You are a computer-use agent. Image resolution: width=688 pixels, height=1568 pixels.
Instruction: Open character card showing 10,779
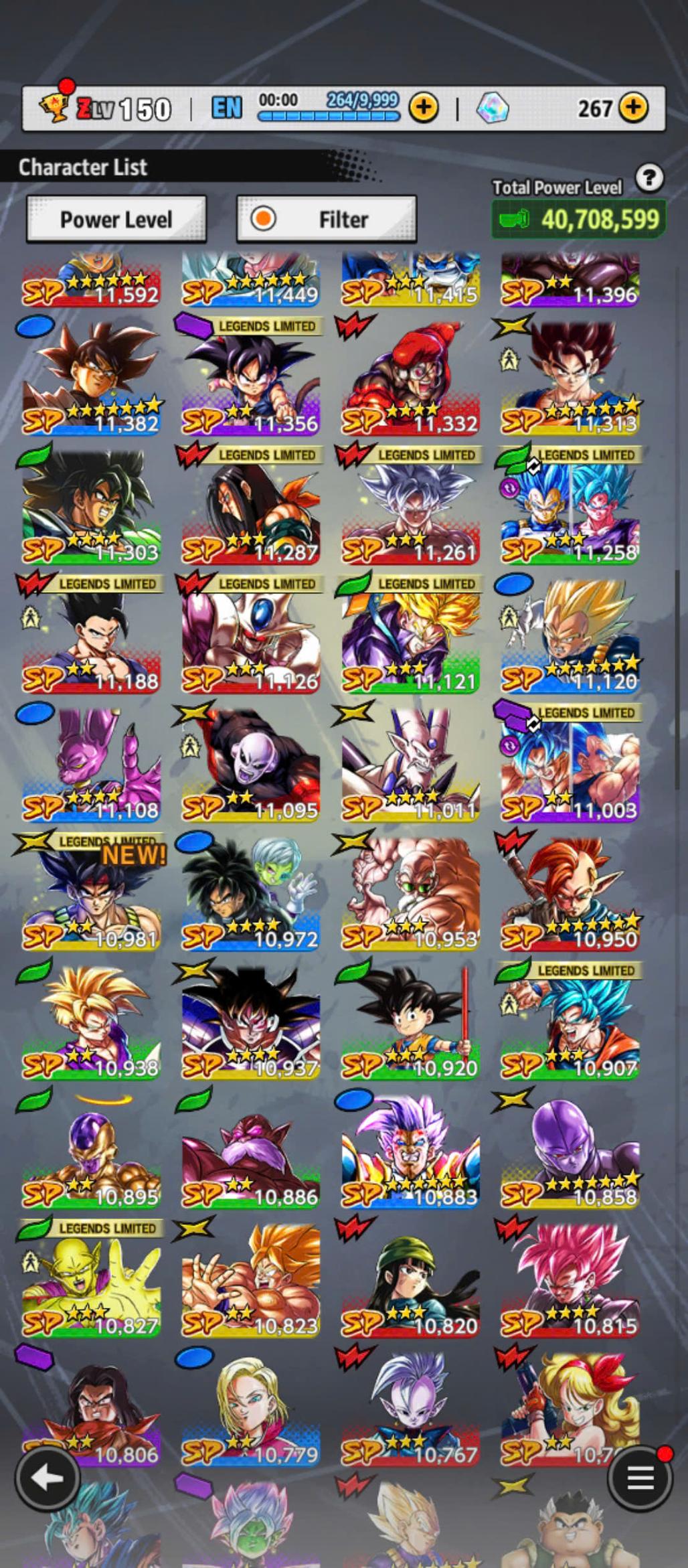coord(251,1409)
